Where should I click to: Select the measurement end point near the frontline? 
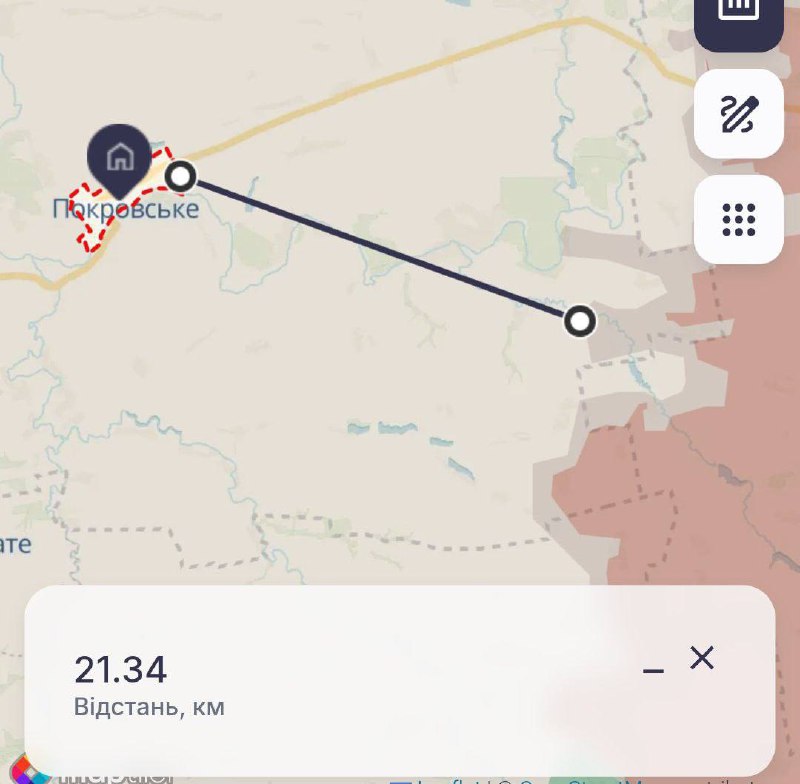tap(579, 322)
